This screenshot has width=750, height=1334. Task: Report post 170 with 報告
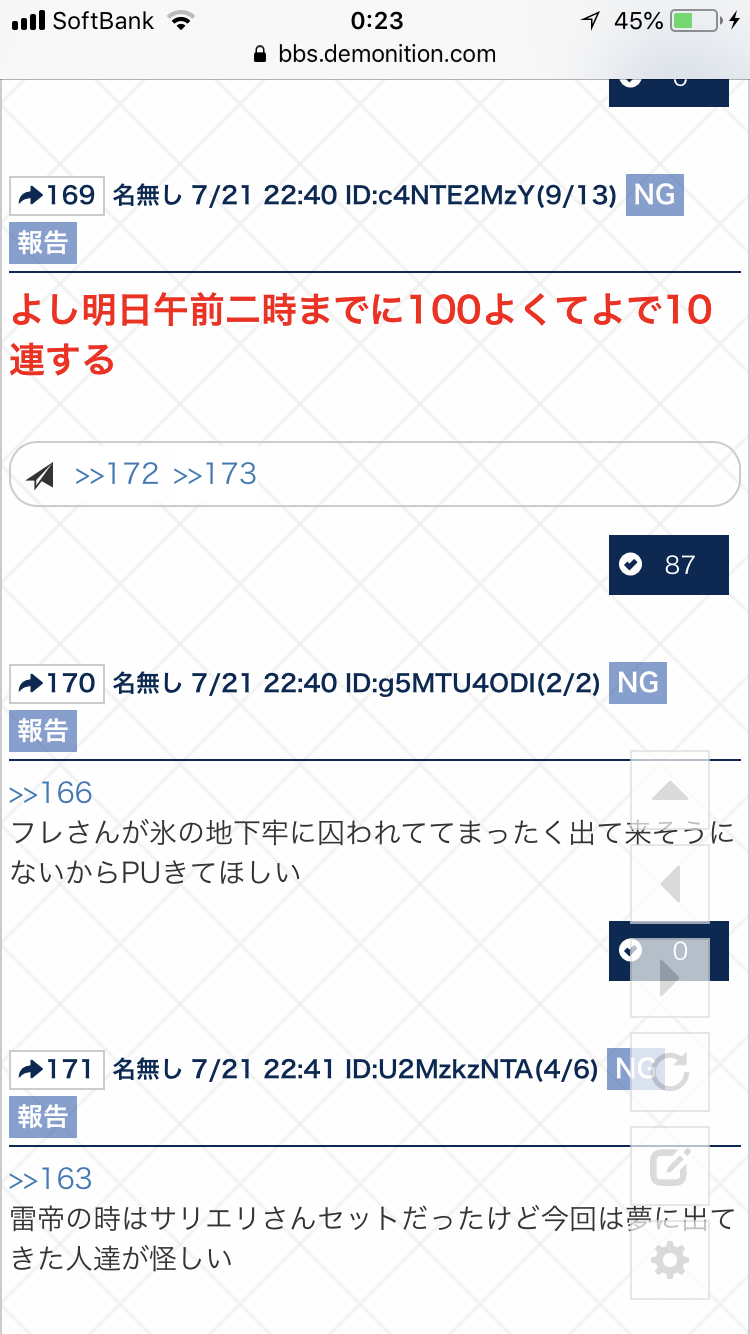coord(43,732)
